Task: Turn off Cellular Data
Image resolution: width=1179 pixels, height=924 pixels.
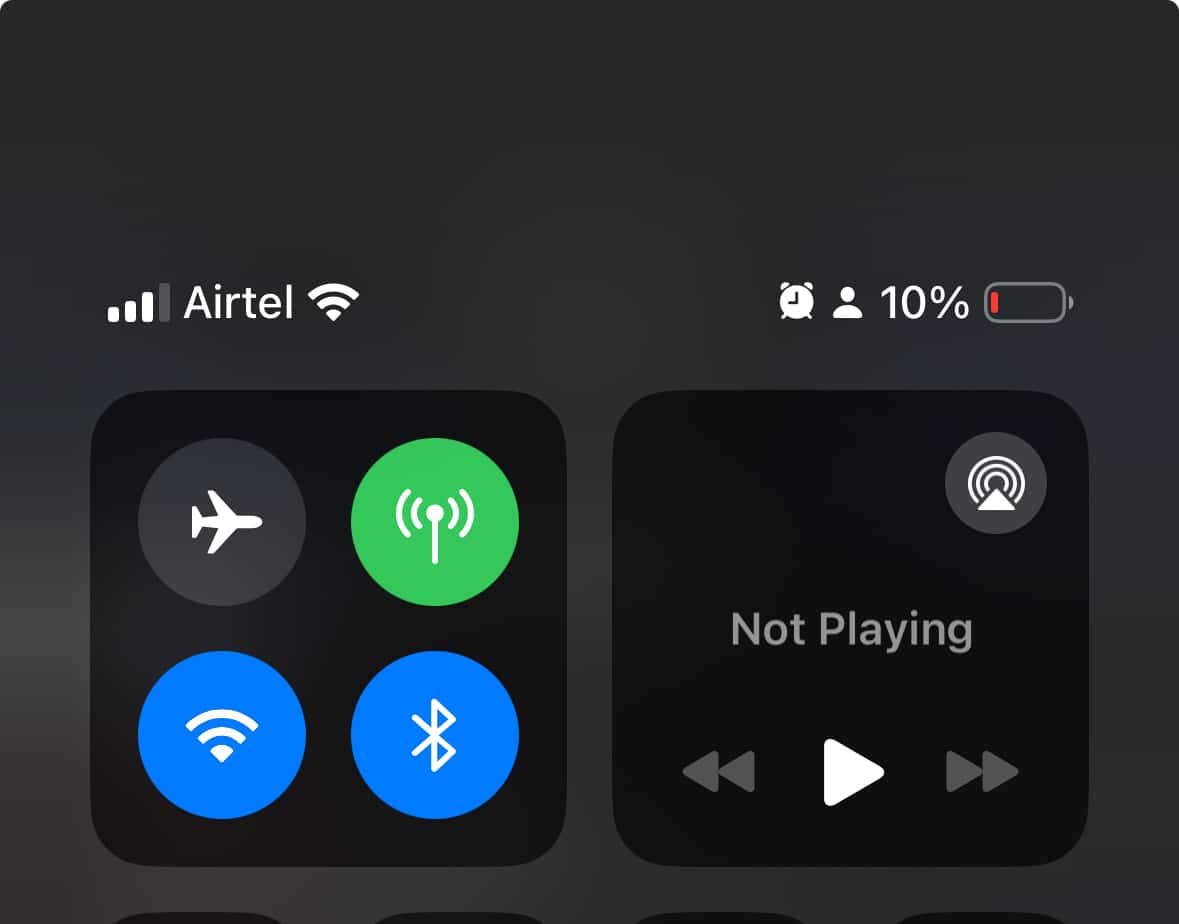Action: [x=435, y=521]
